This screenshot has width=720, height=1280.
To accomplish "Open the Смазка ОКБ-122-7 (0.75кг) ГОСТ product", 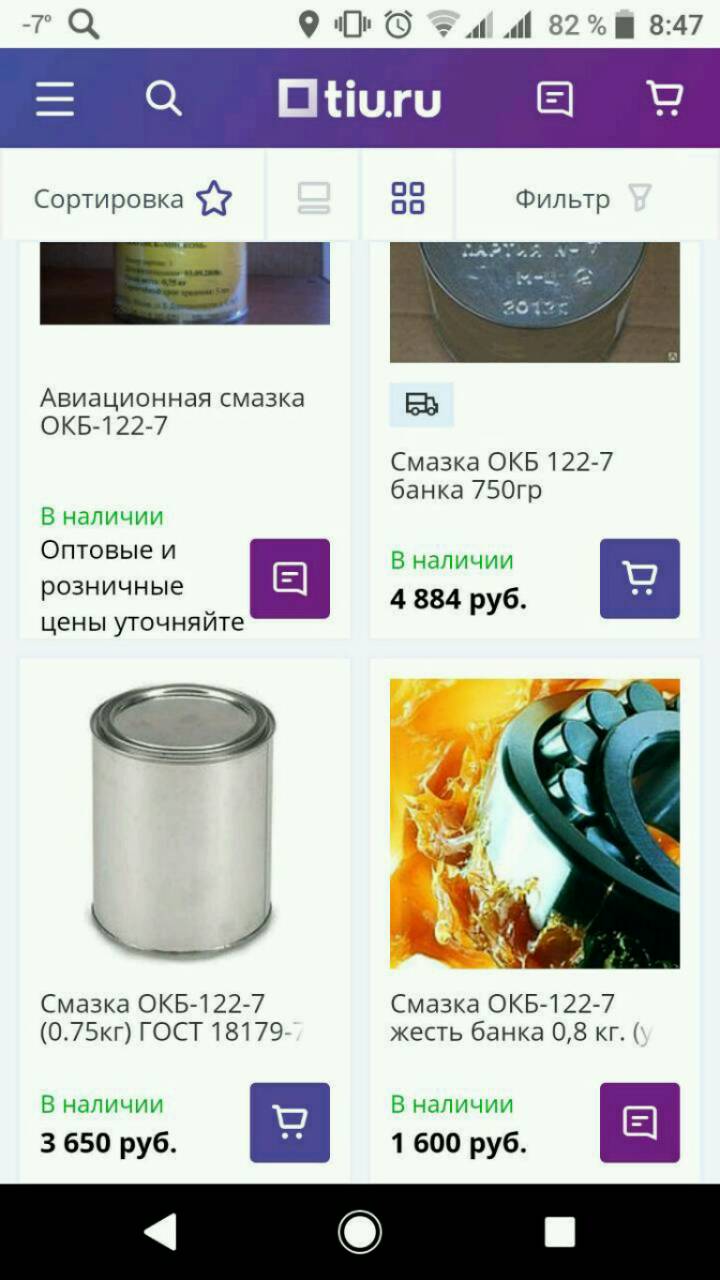I will click(x=171, y=1017).
